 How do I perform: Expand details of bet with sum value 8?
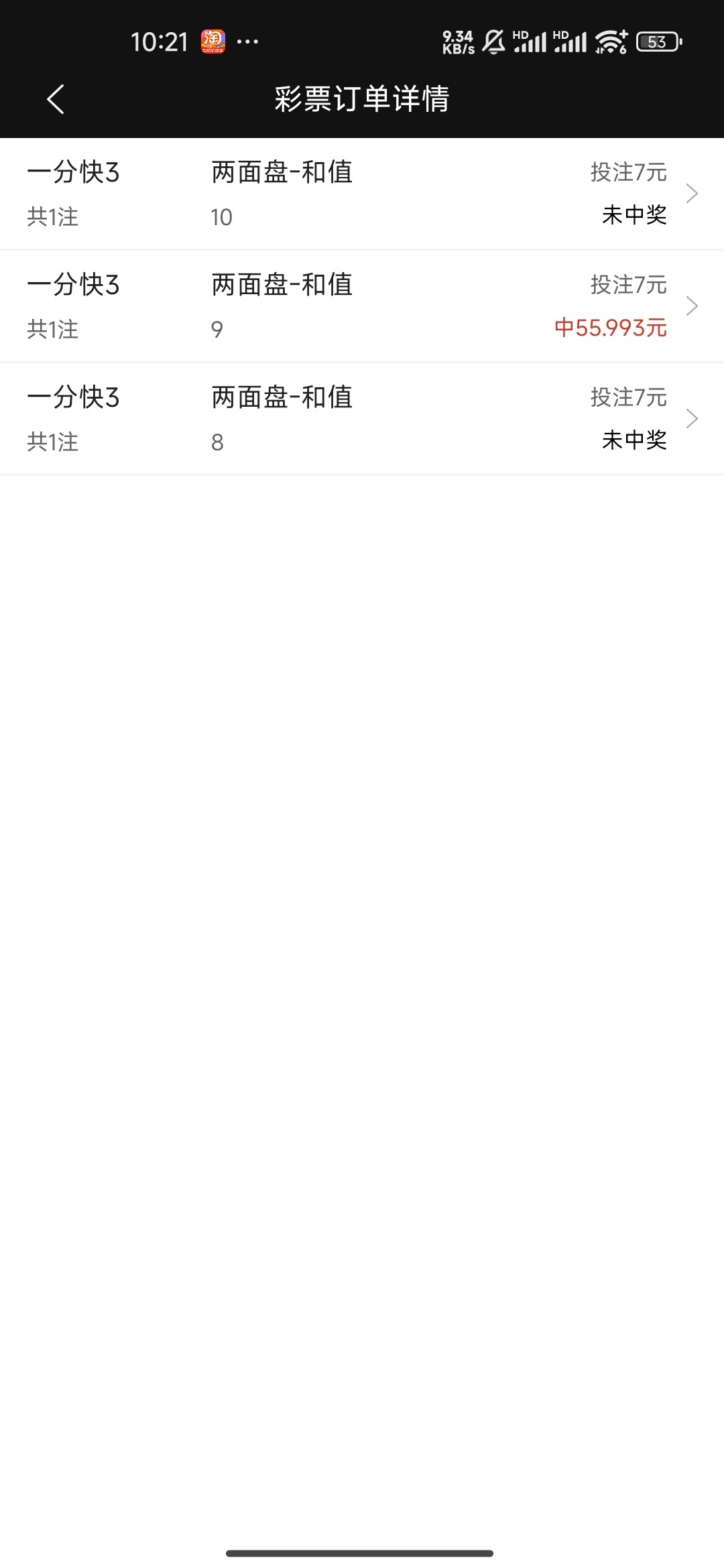pos(692,418)
